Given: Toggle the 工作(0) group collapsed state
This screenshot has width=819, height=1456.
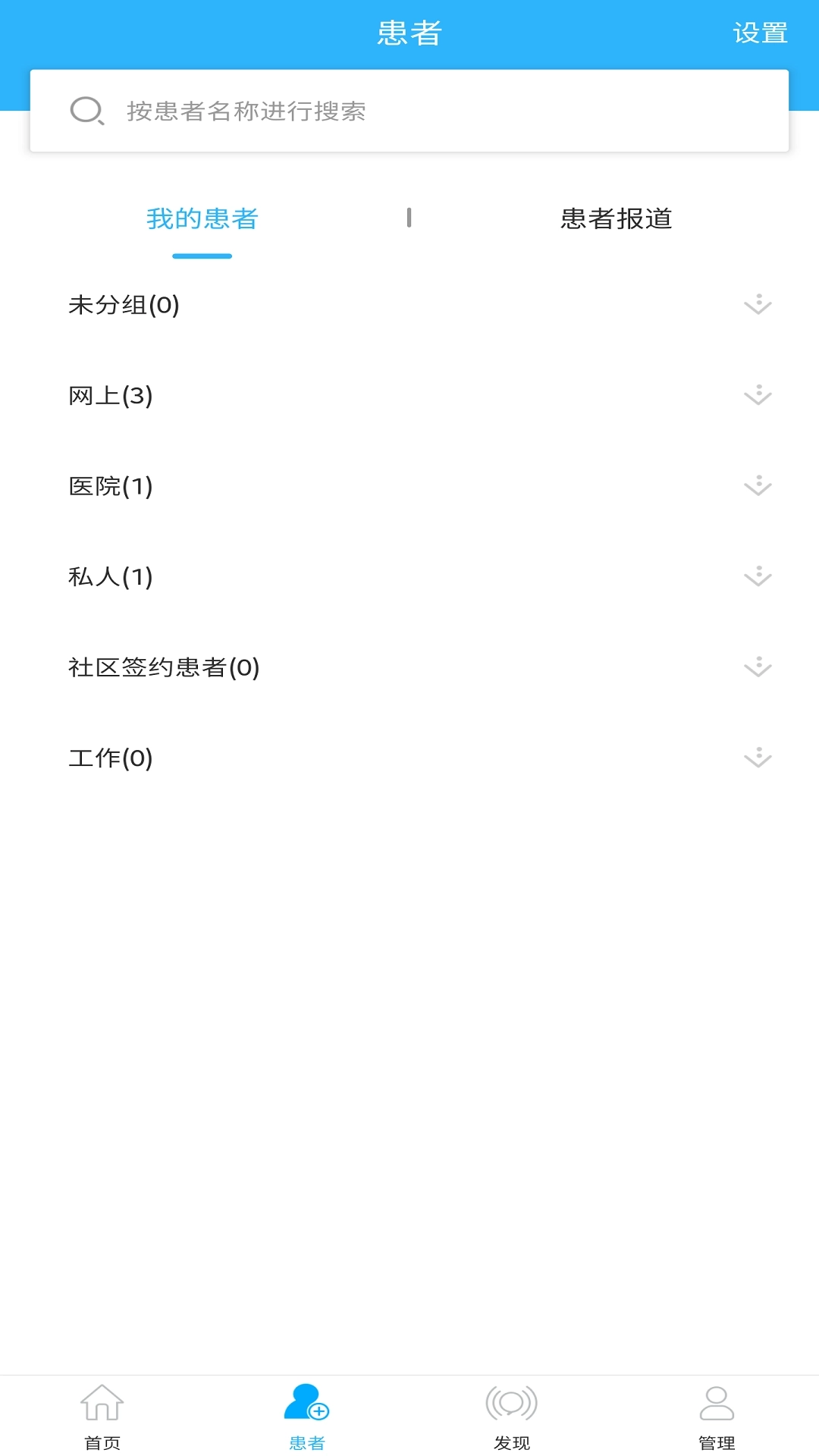Looking at the screenshot, I should [x=111, y=756].
